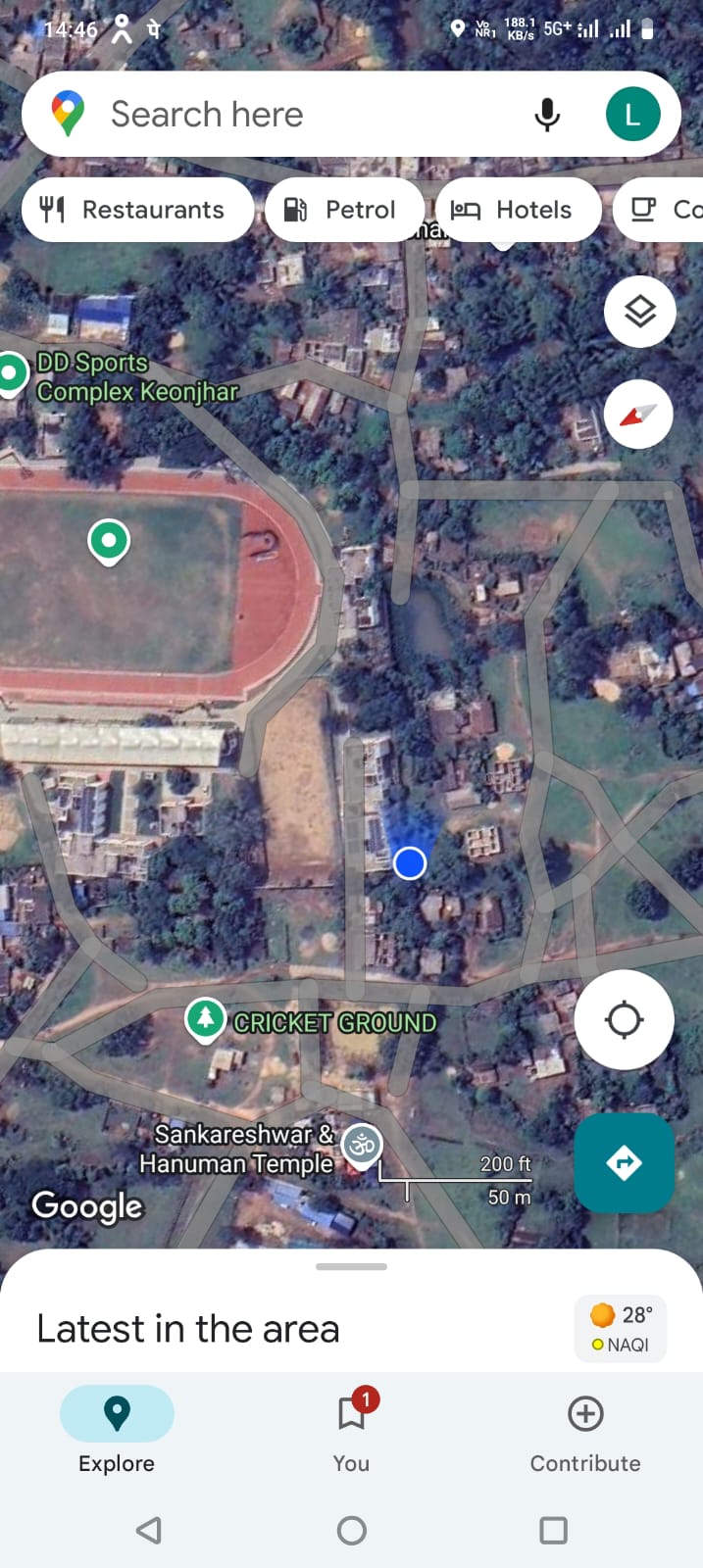Open the Search here box

click(x=294, y=115)
